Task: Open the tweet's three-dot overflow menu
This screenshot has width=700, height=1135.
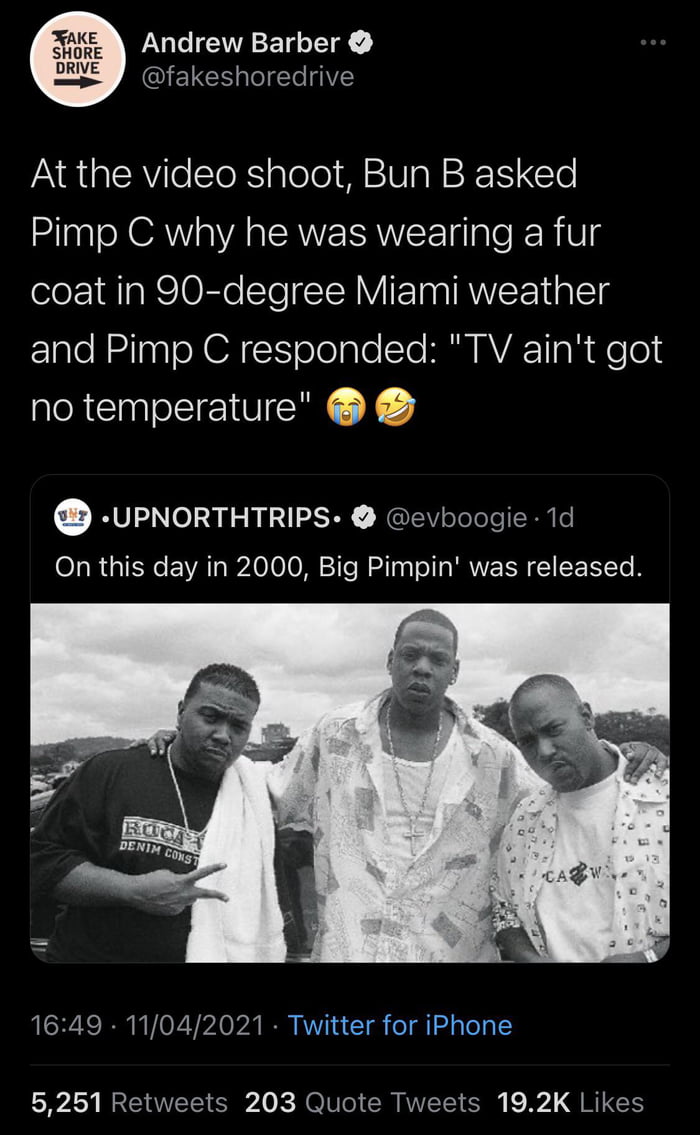Action: [x=651, y=44]
